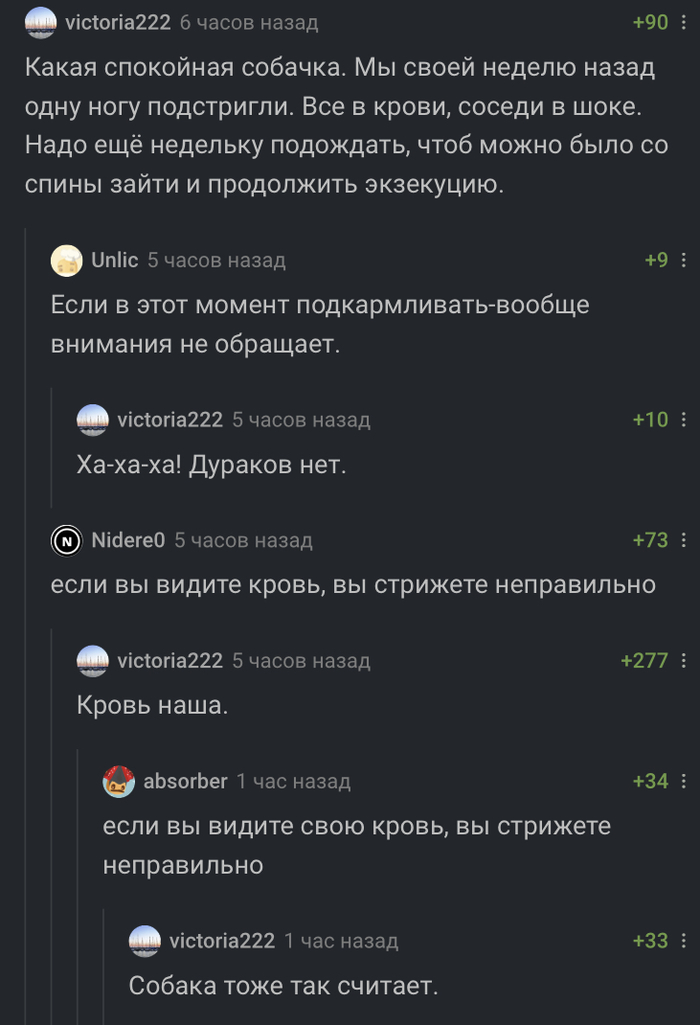Tap absorber's avatar picture

[x=119, y=781]
